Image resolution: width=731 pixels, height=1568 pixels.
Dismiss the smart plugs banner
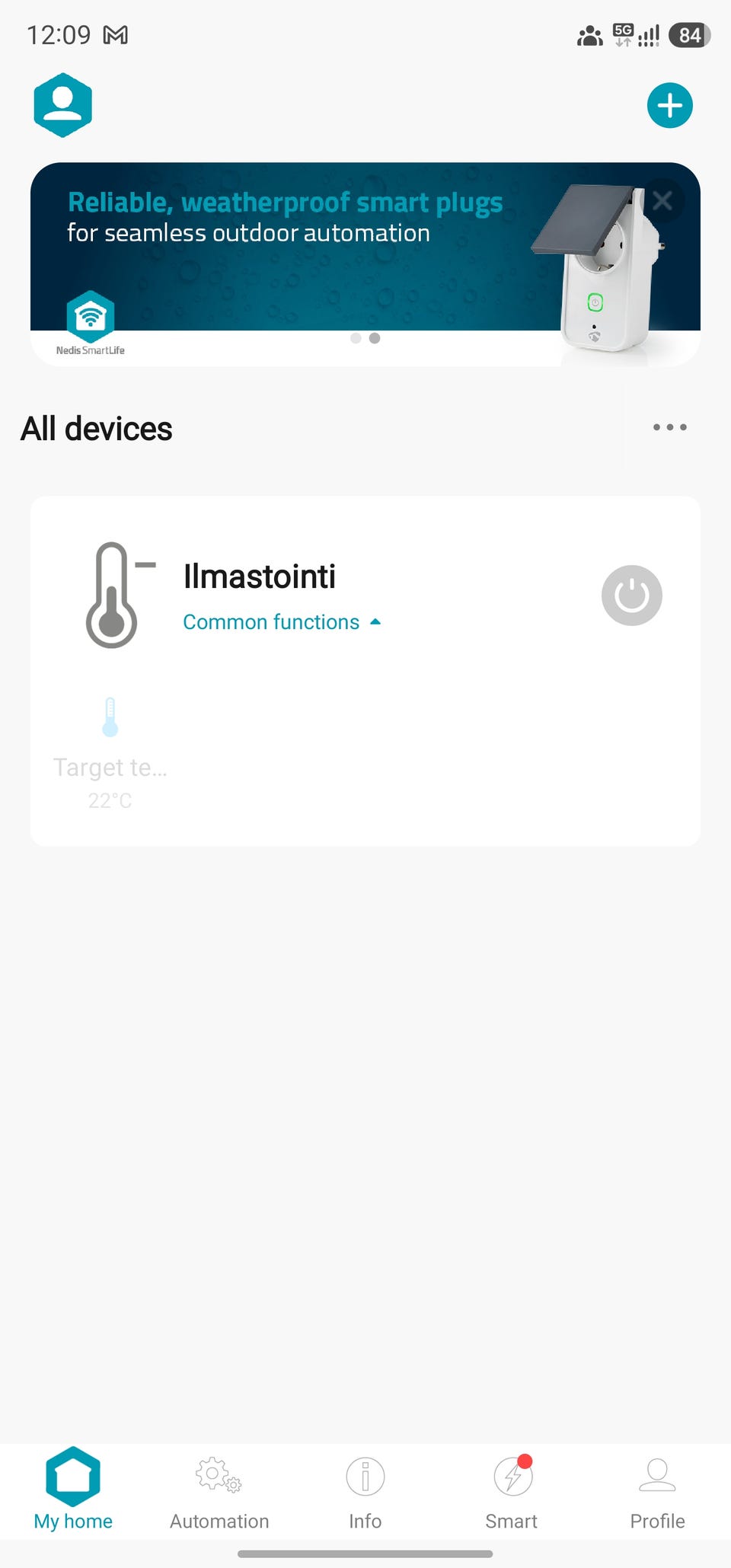pos(662,200)
